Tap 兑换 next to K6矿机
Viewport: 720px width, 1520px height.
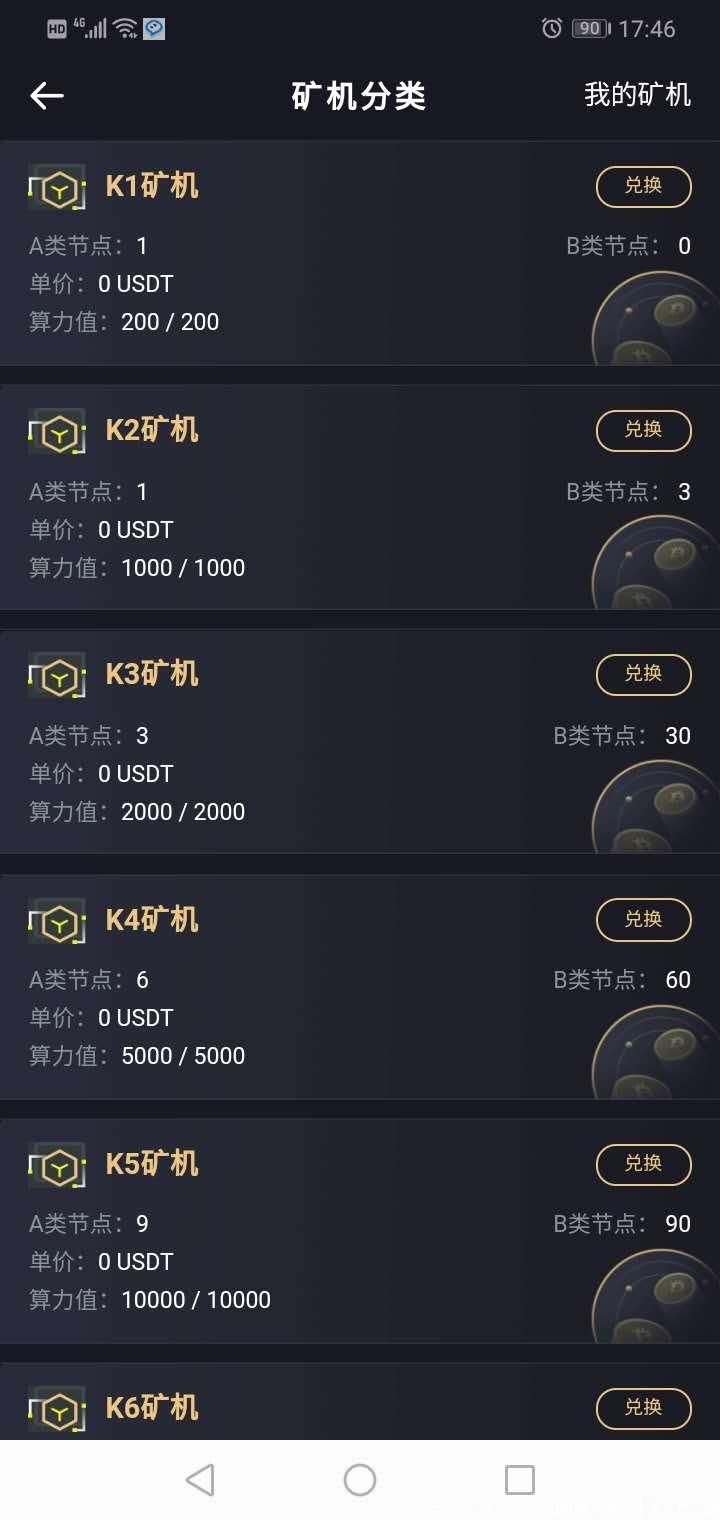pyautogui.click(x=643, y=1407)
